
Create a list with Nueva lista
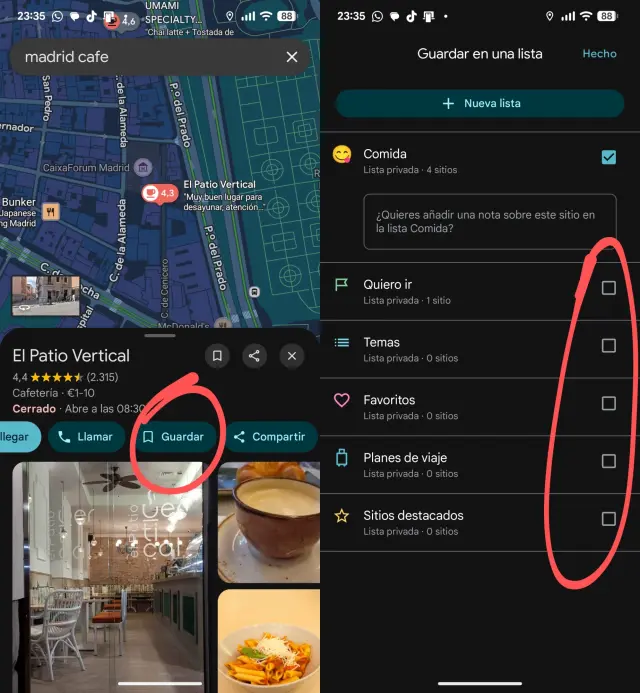[482, 104]
